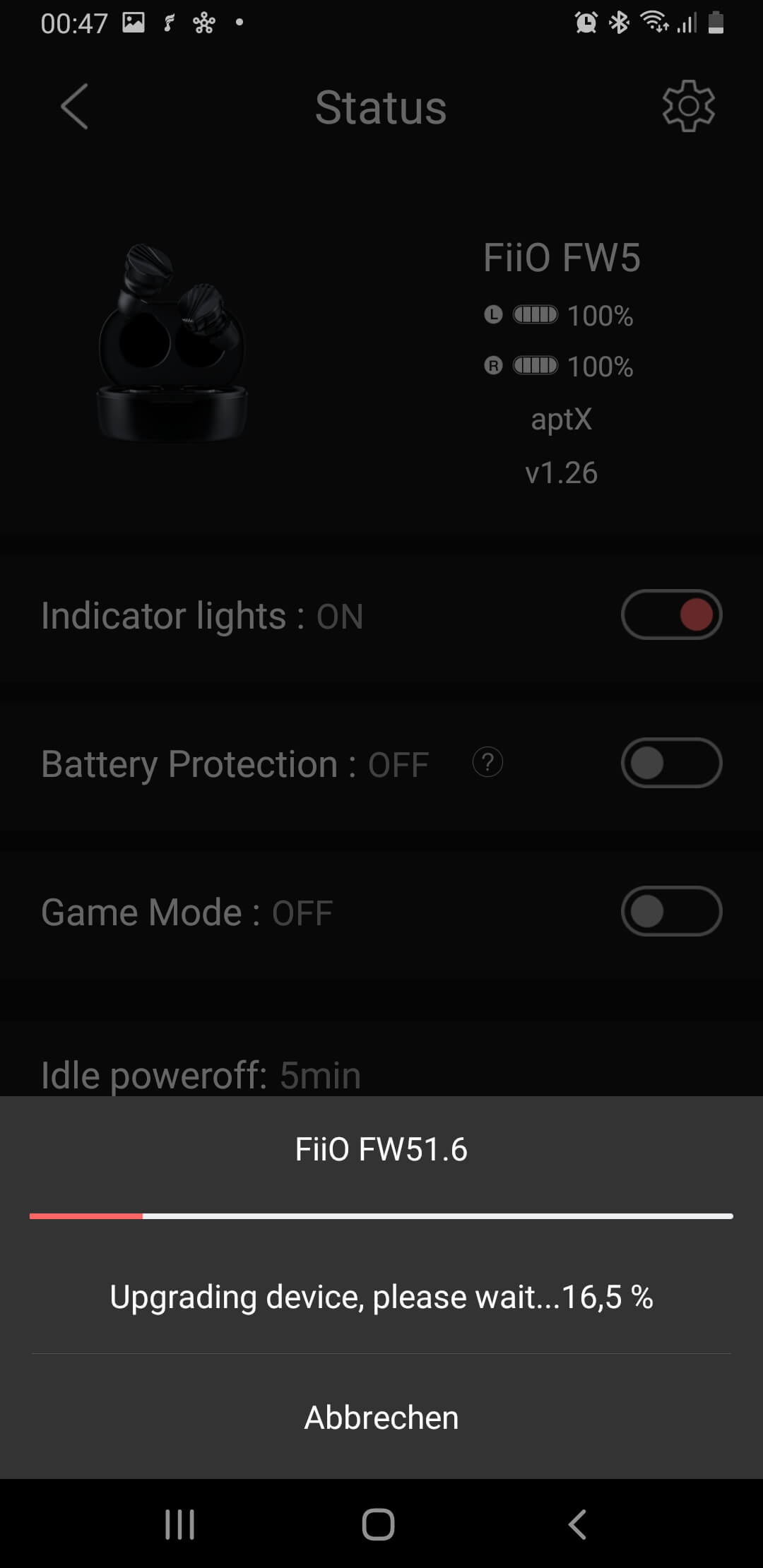The width and height of the screenshot is (763, 1568).
Task: Enable Battery Protection
Action: (671, 763)
